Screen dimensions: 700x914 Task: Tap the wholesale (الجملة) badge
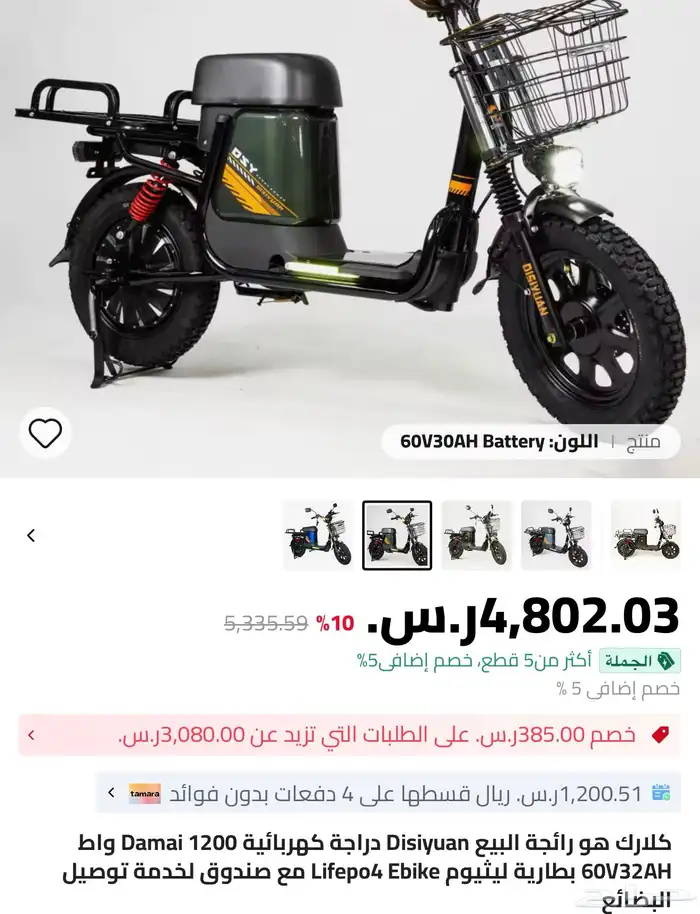640,661
